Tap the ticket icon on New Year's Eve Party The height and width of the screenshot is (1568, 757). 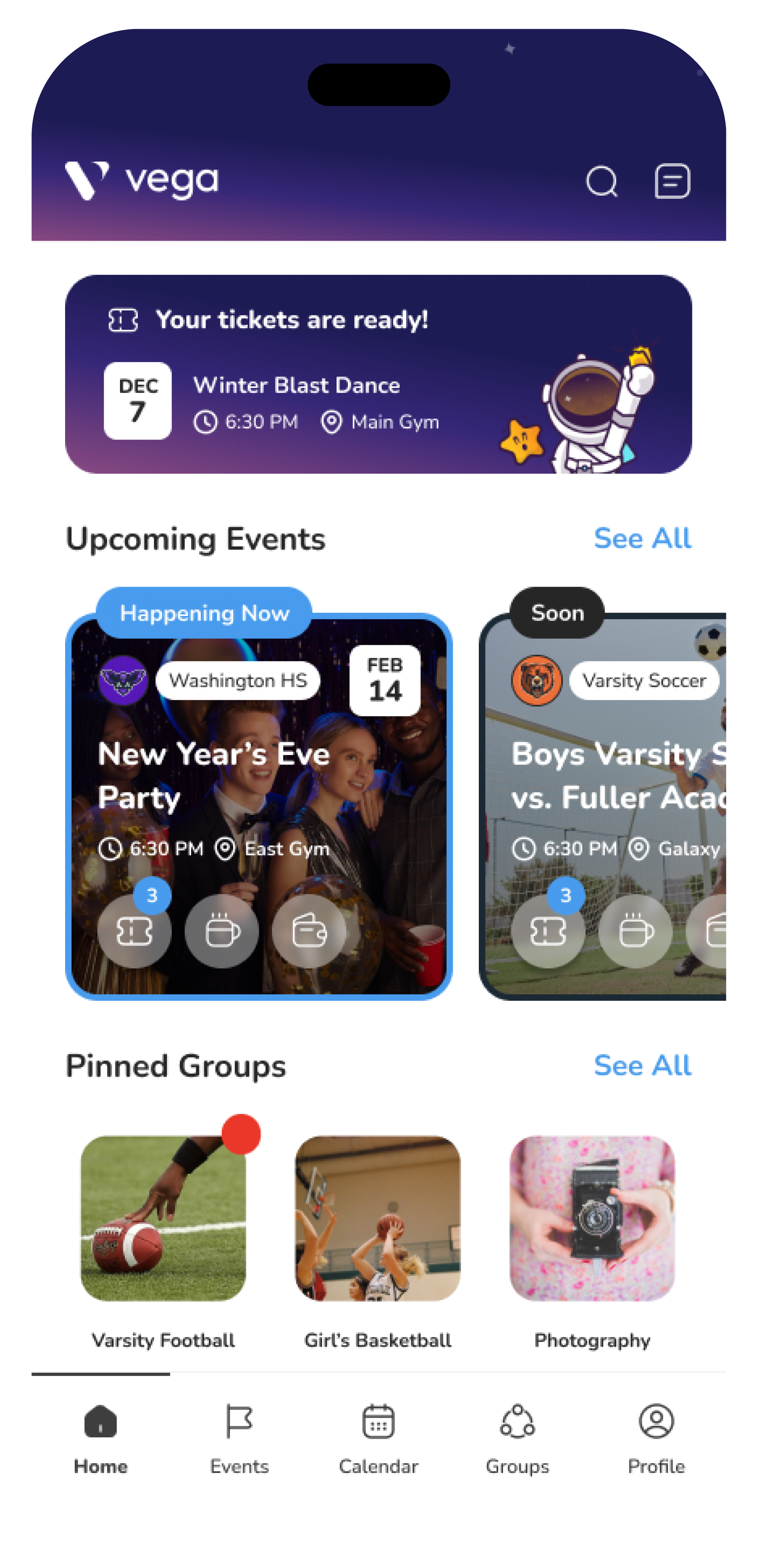click(x=134, y=931)
